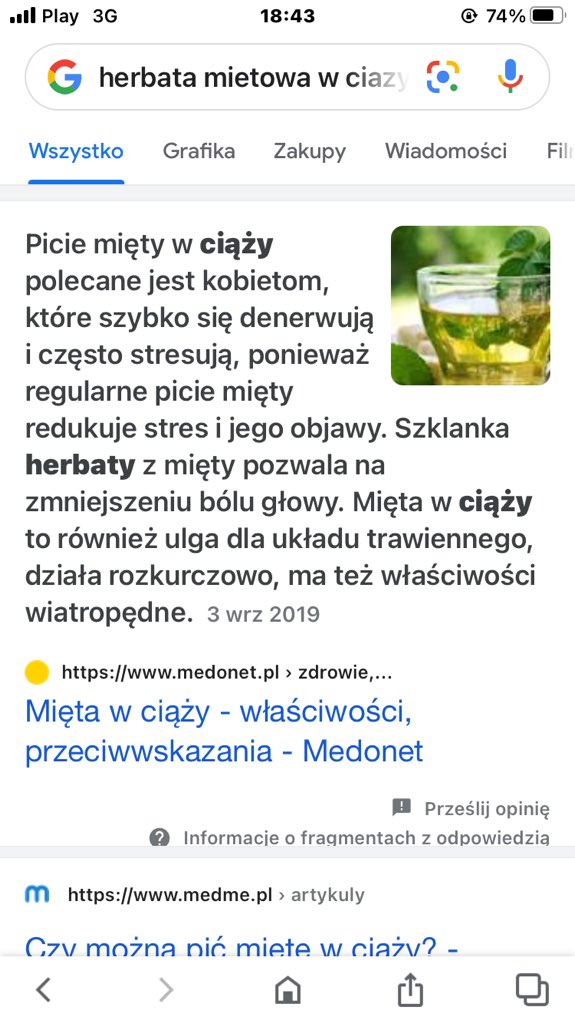575x1024 pixels.
Task: Share this page
Action: [x=410, y=989]
